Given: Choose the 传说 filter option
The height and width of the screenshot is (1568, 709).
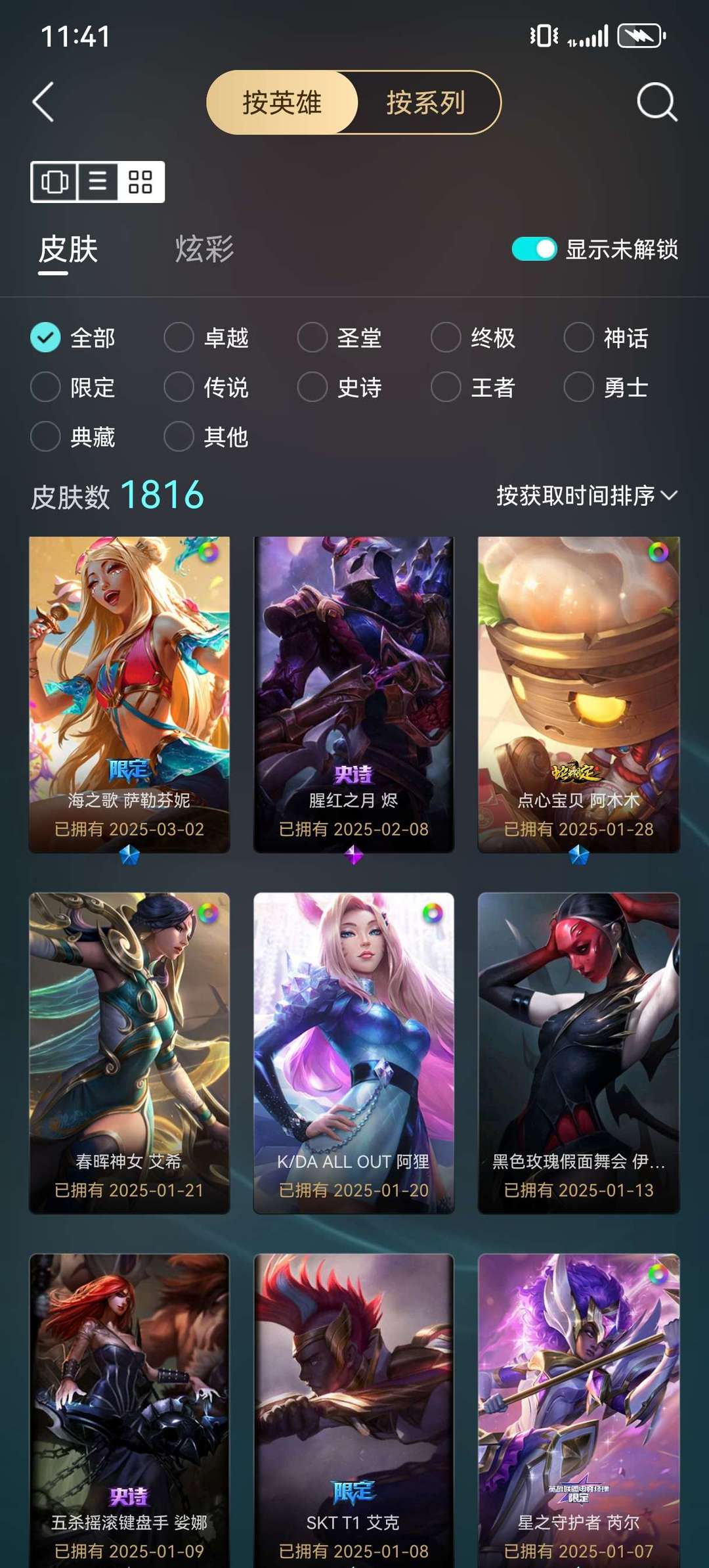Looking at the screenshot, I should pos(206,387).
